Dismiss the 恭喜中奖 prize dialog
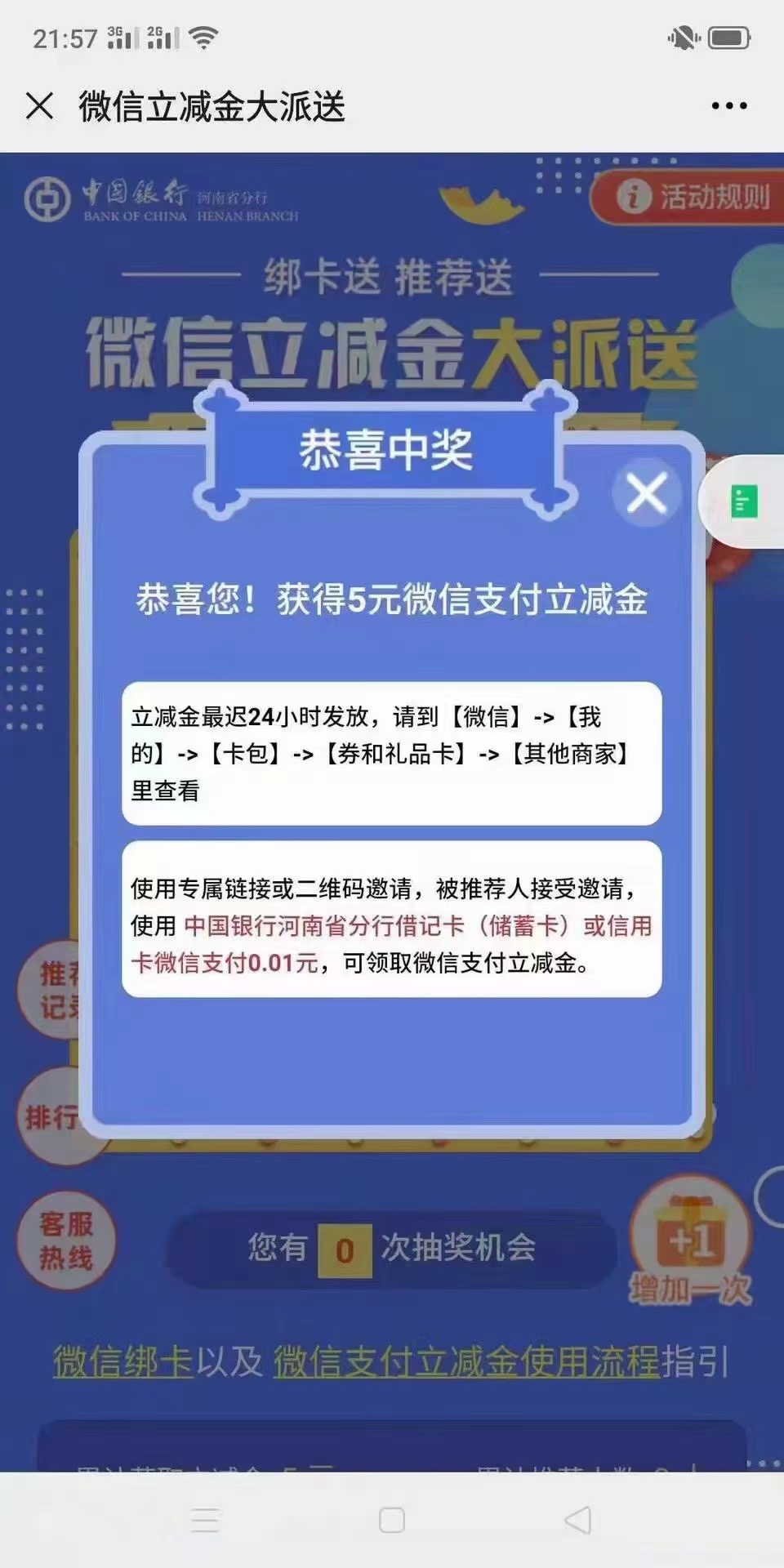The height and width of the screenshot is (1568, 784). (646, 493)
